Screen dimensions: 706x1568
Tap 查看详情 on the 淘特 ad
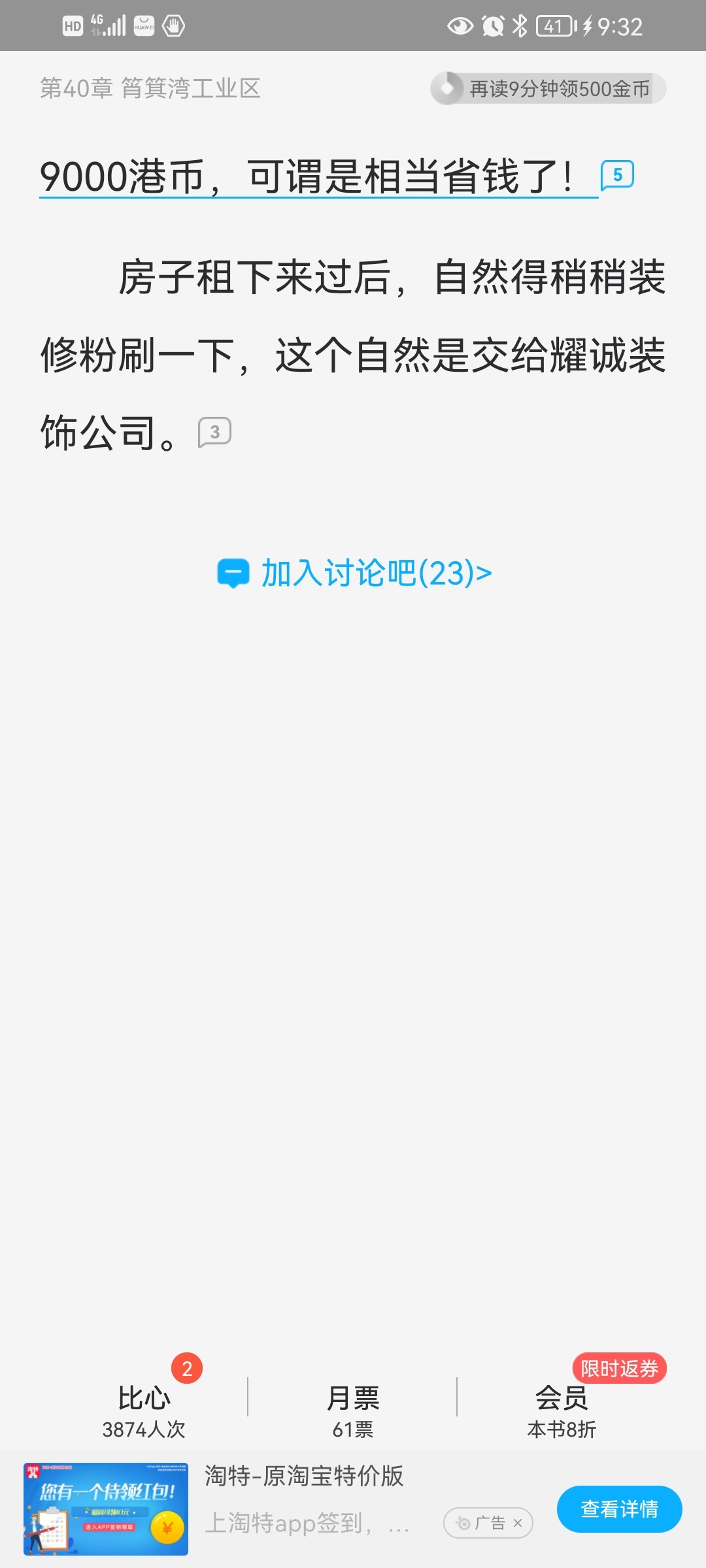tap(619, 1509)
